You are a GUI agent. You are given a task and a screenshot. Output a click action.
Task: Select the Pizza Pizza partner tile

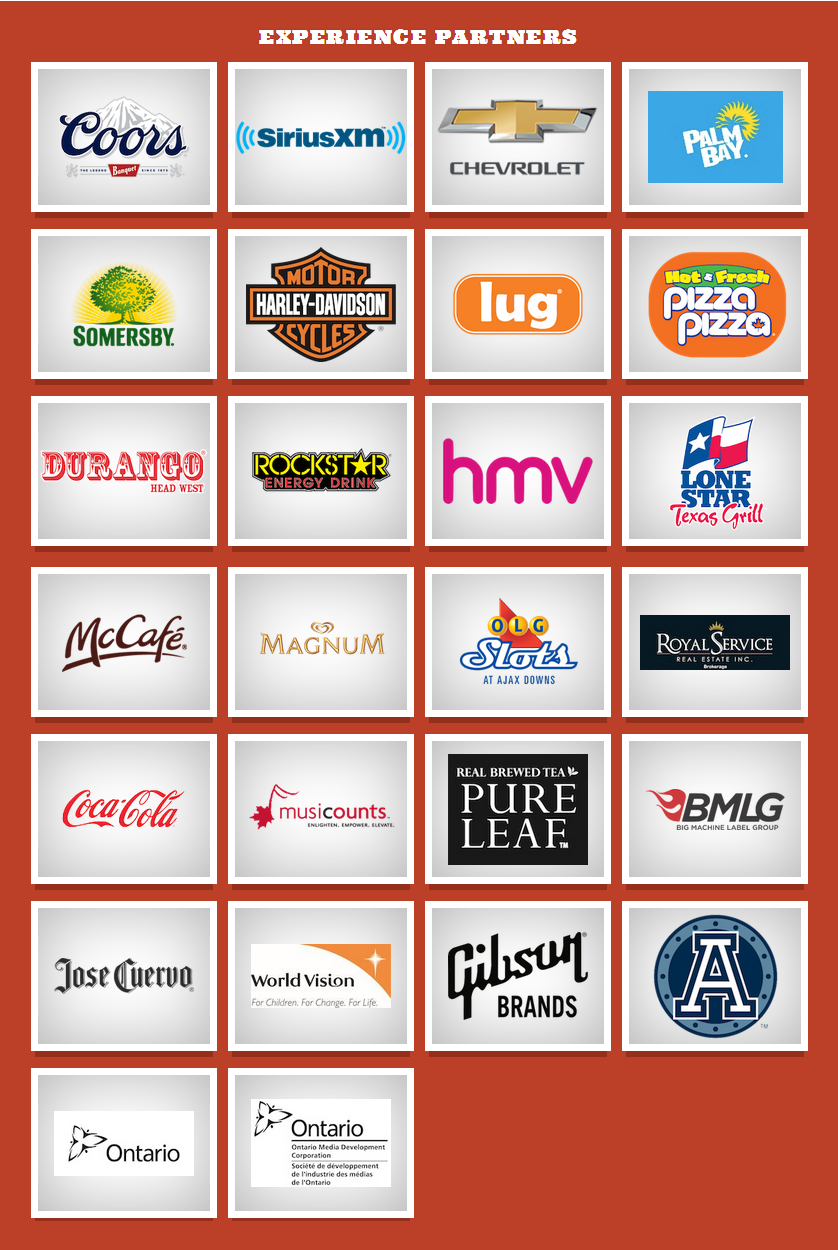pos(715,305)
